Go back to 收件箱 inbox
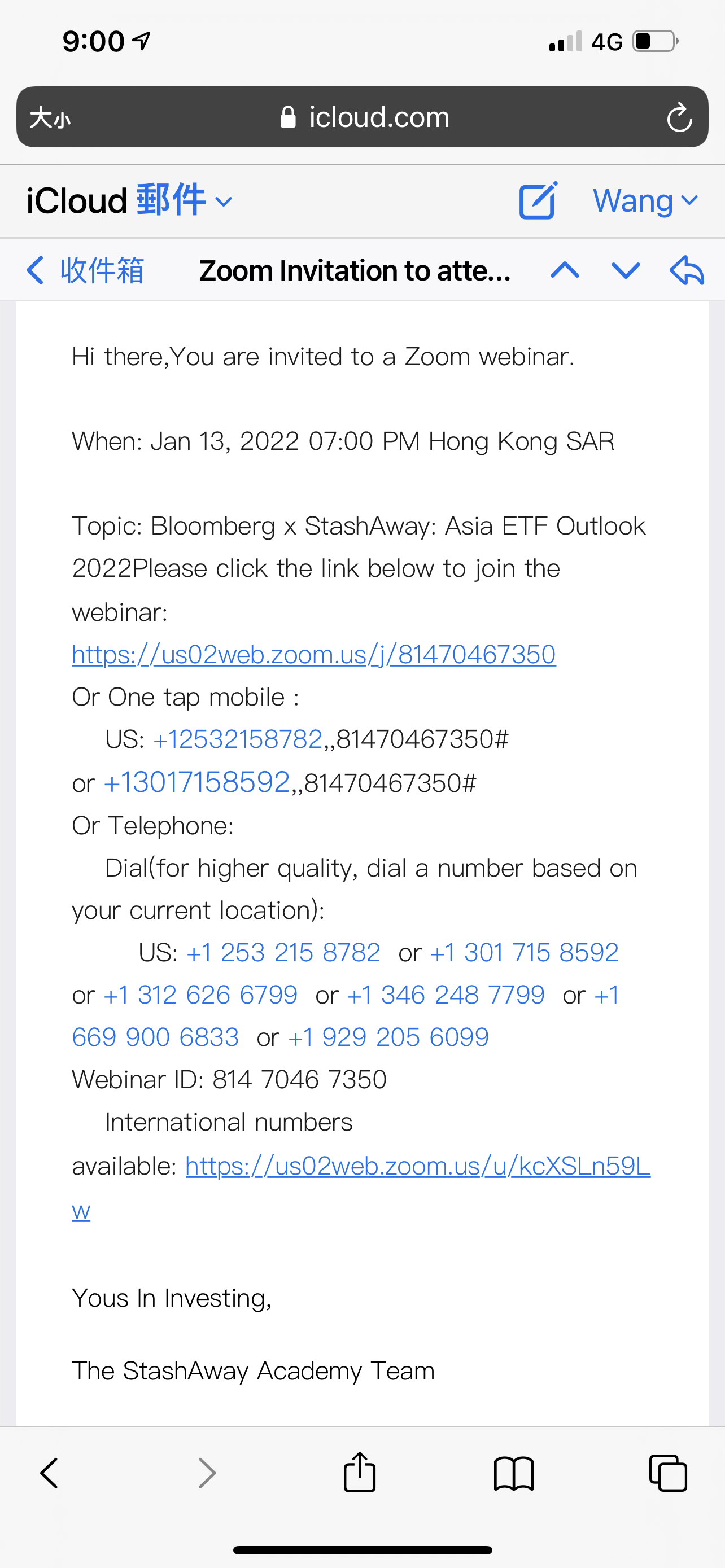Screen dimensions: 725x1568 coord(85,270)
